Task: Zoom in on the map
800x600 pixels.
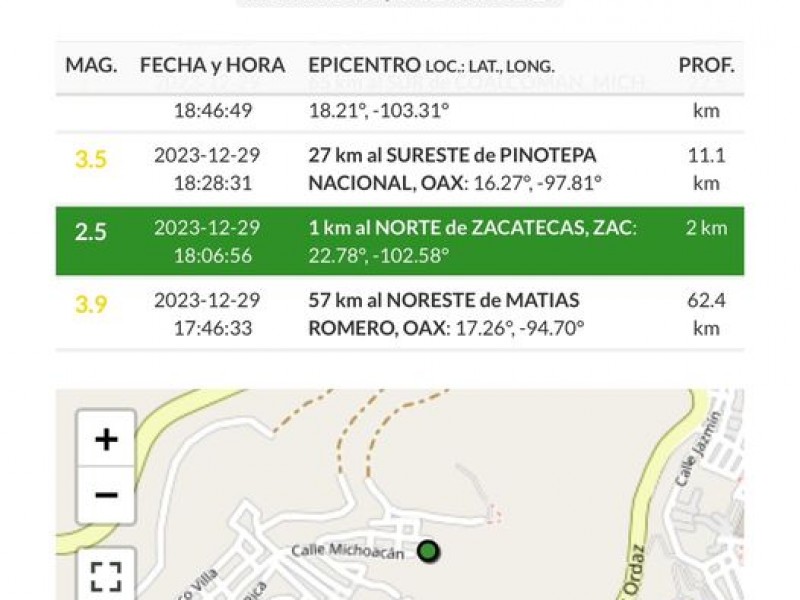Action: pyautogui.click(x=106, y=439)
